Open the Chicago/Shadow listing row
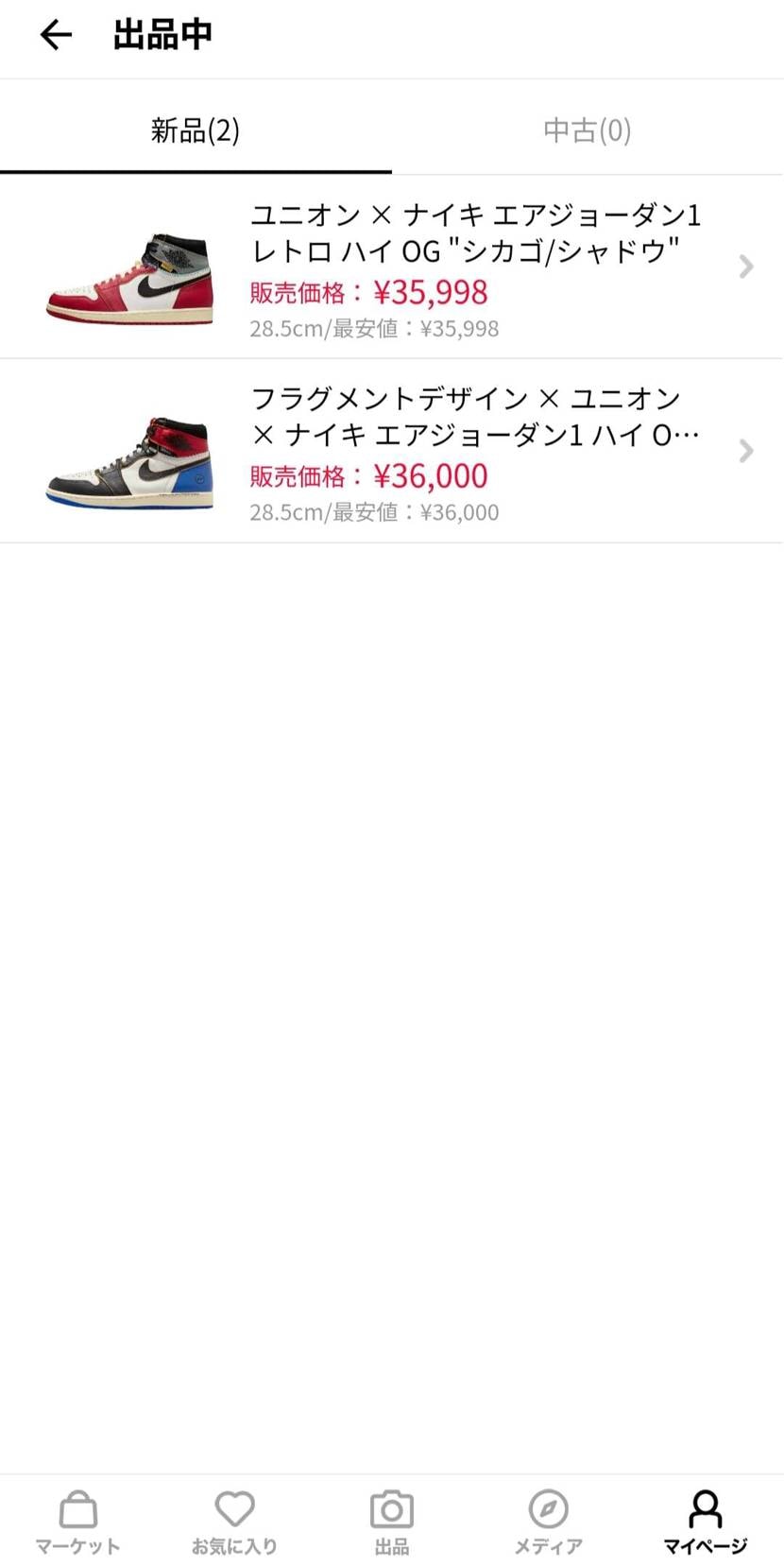 (392, 267)
